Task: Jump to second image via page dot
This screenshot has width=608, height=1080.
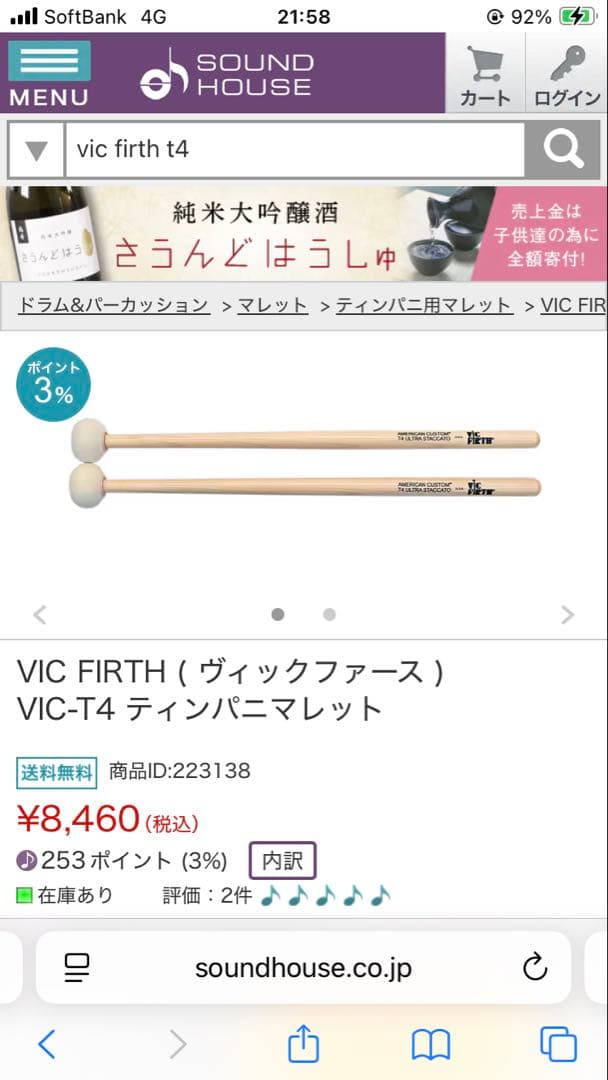Action: (329, 614)
